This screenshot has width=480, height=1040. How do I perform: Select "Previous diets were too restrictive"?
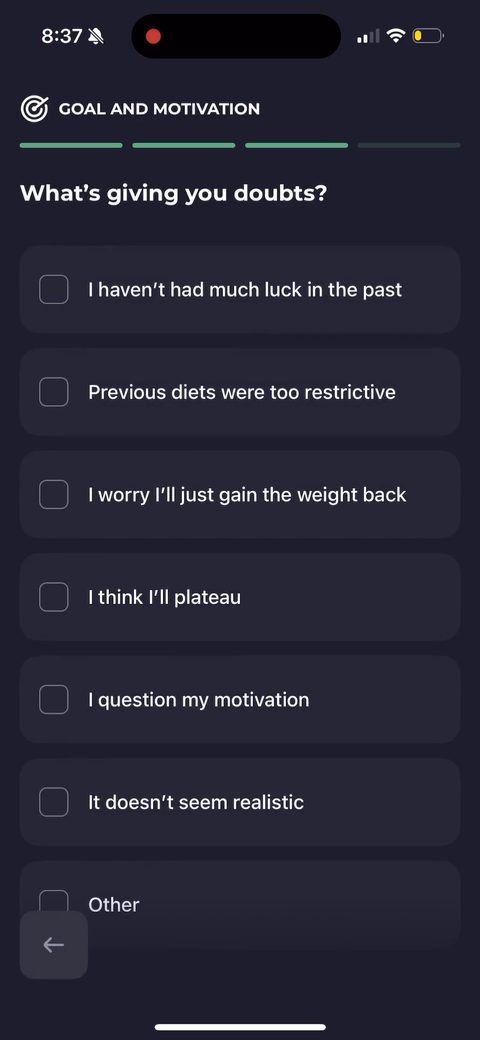click(x=240, y=392)
